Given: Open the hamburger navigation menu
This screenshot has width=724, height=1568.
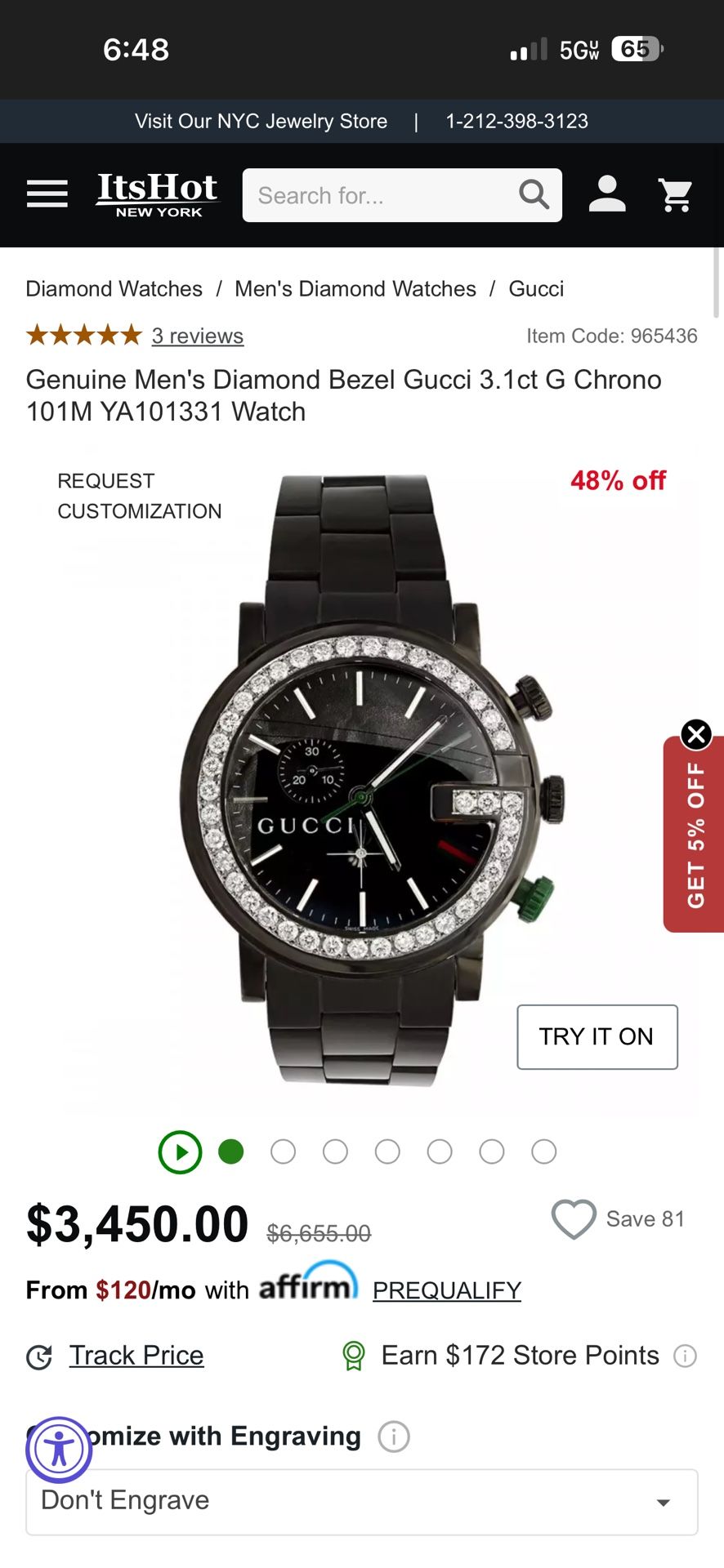Looking at the screenshot, I should pos(47,194).
